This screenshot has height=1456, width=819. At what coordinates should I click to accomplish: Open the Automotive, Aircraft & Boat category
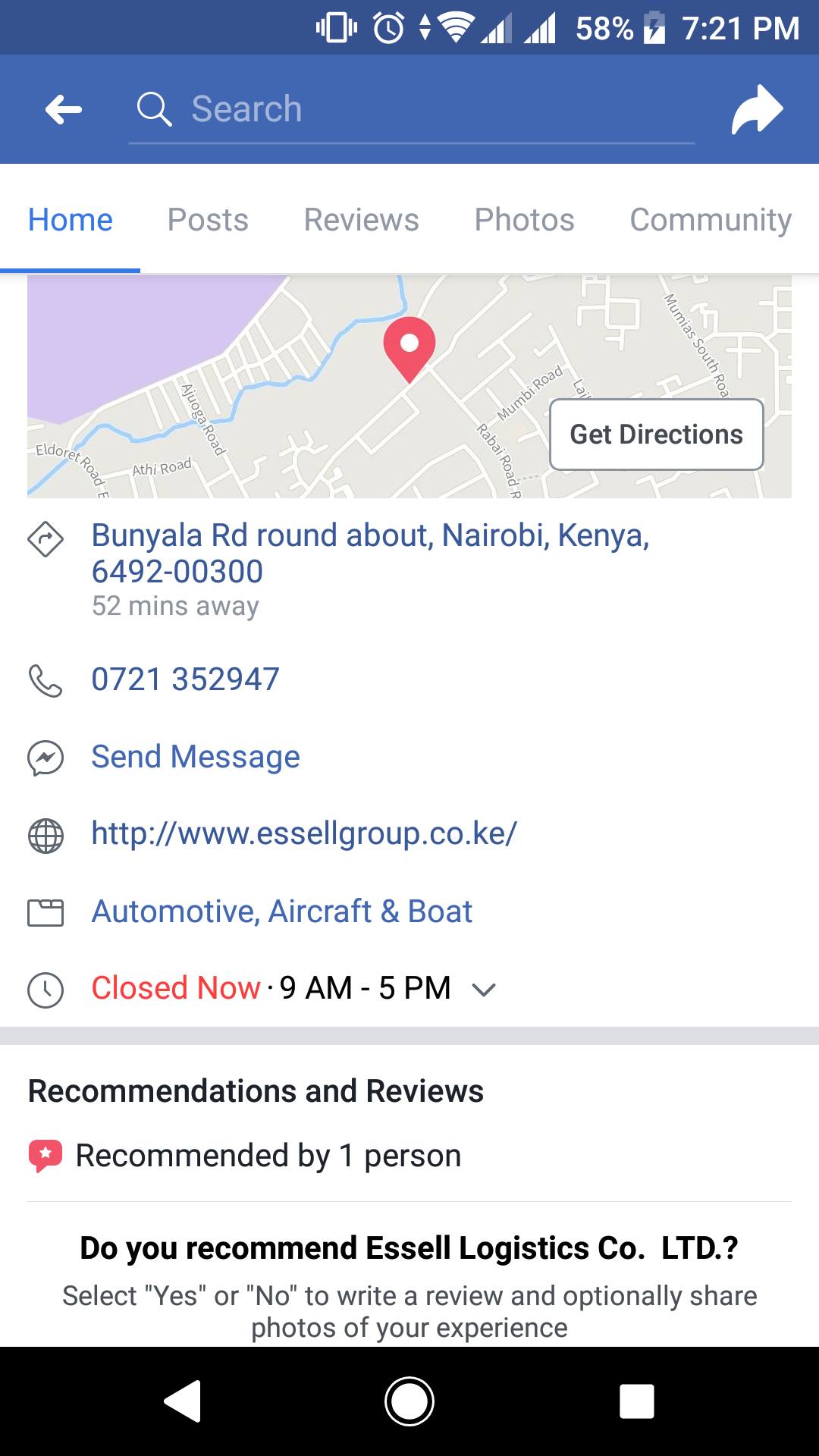(x=281, y=912)
